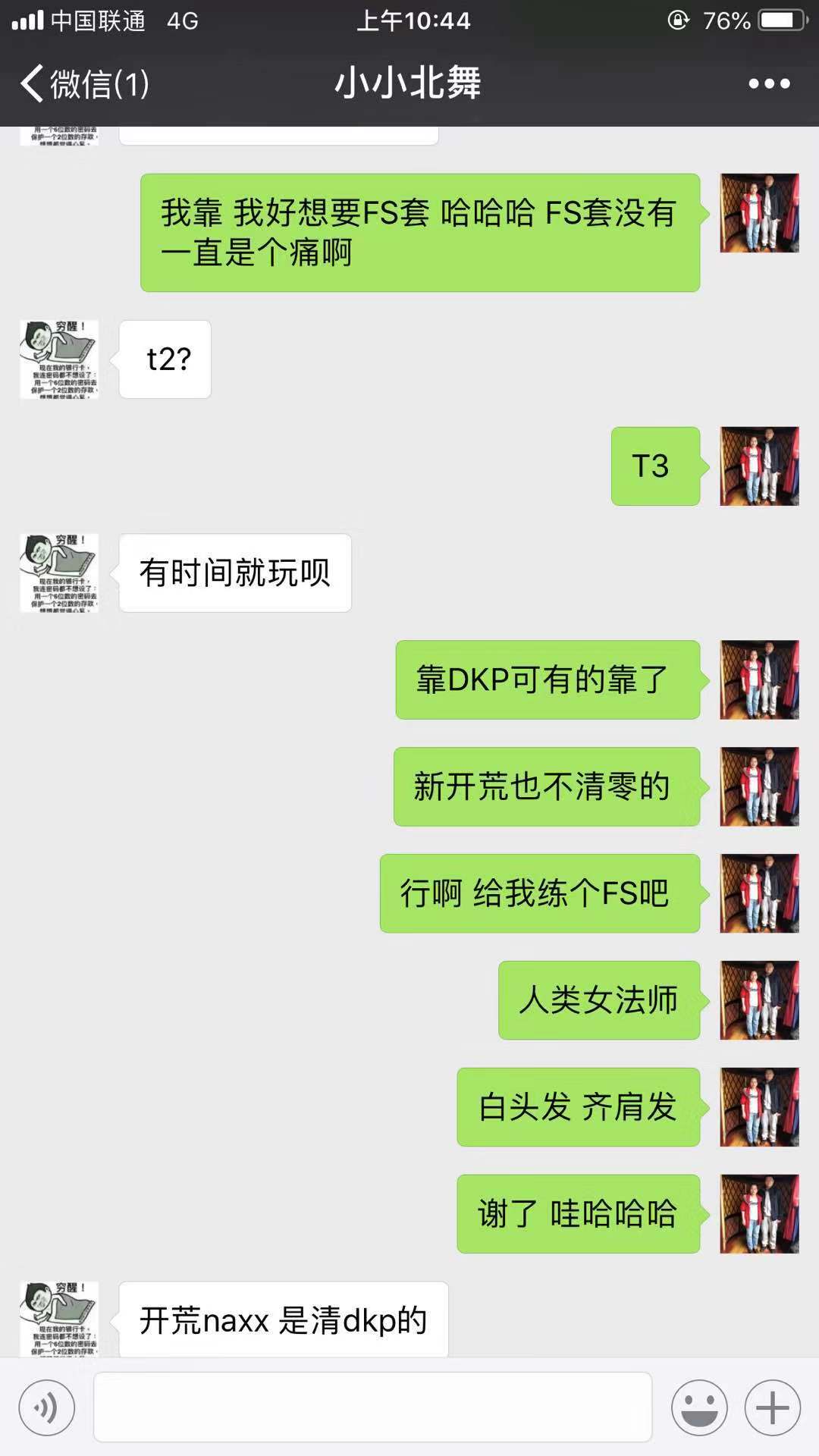Tap my avatar beside the "T3" message
Image resolution: width=819 pixels, height=1456 pixels.
point(759,466)
